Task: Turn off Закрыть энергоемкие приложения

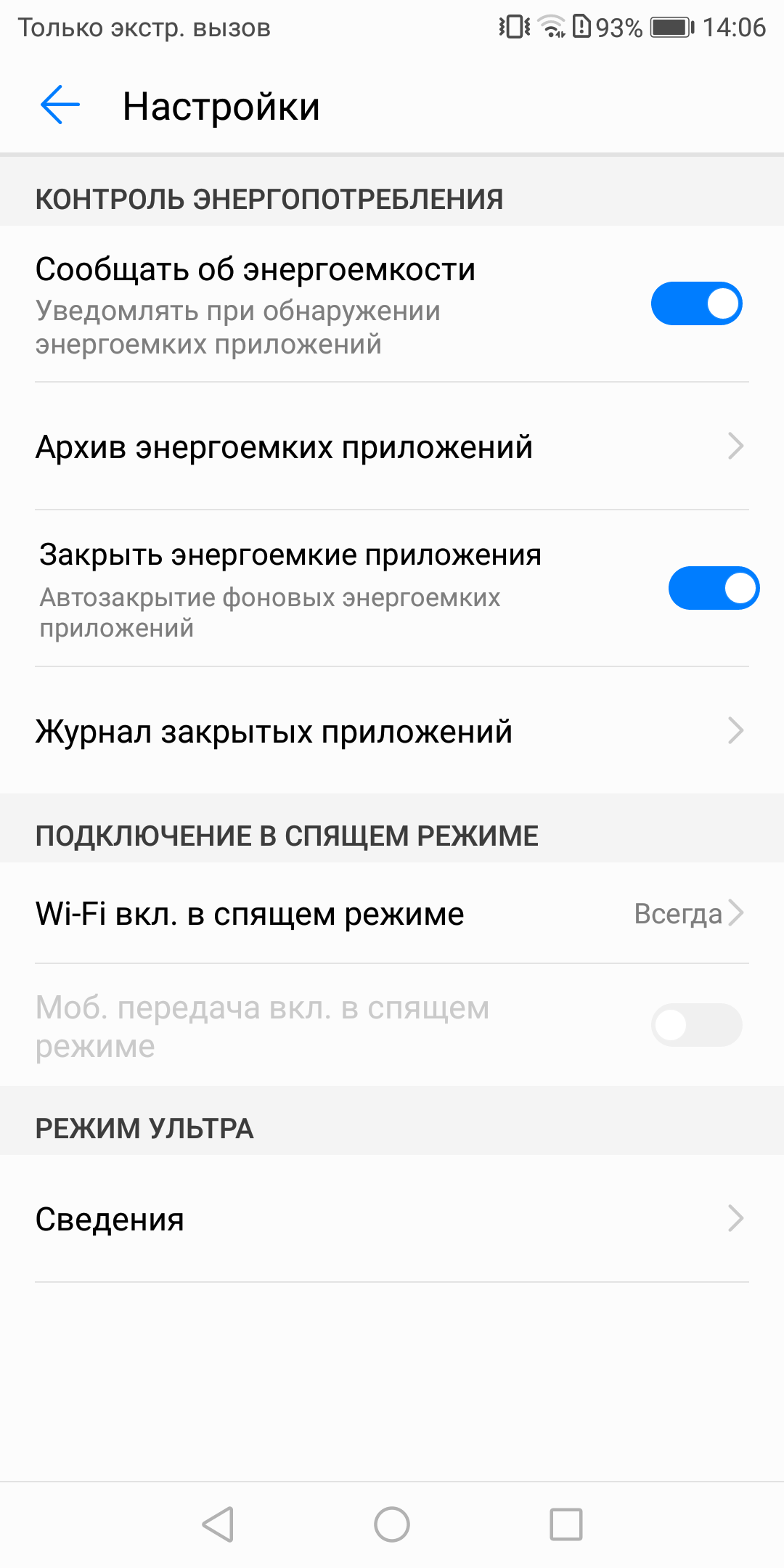Action: click(x=714, y=588)
